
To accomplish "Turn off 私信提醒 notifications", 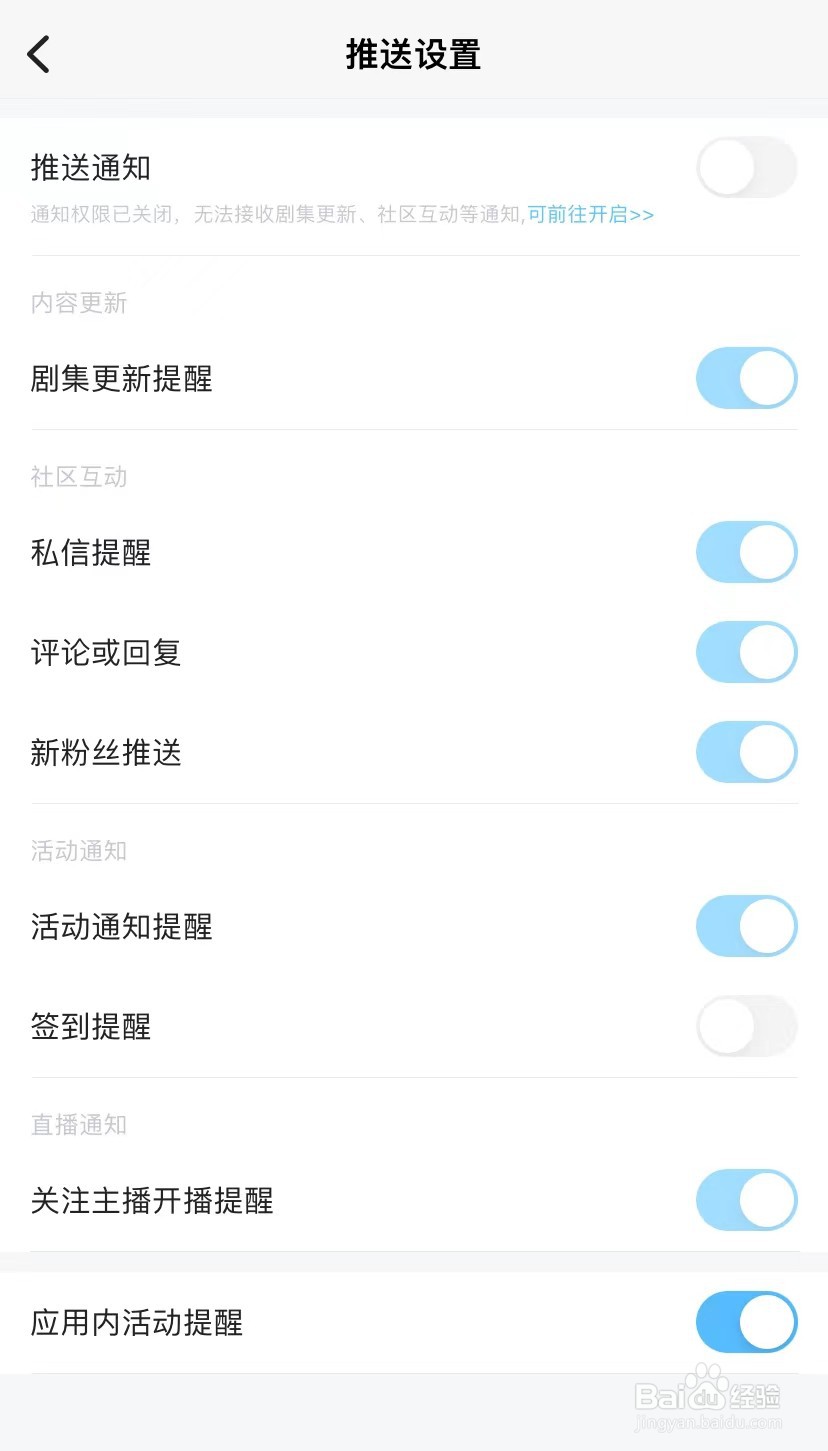I will click(x=747, y=552).
